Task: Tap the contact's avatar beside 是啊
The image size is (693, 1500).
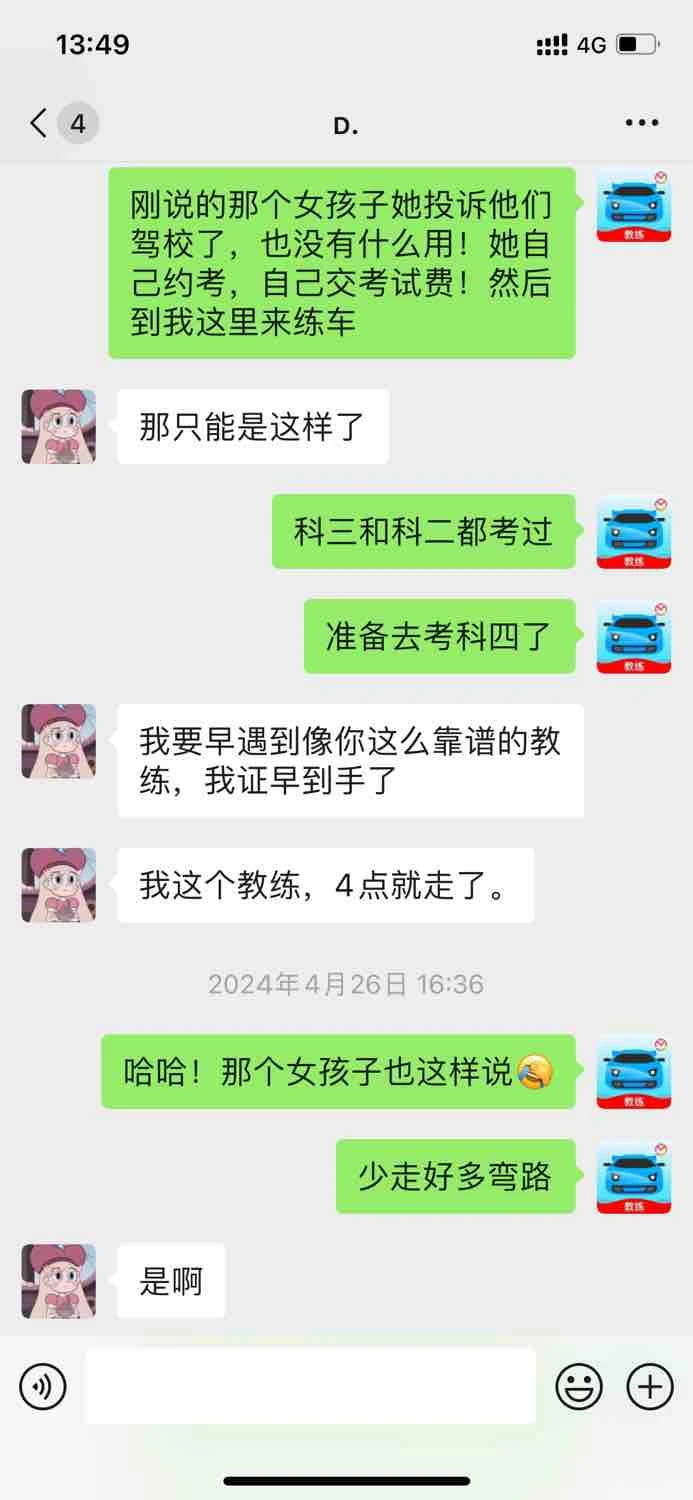Action: (59, 1281)
